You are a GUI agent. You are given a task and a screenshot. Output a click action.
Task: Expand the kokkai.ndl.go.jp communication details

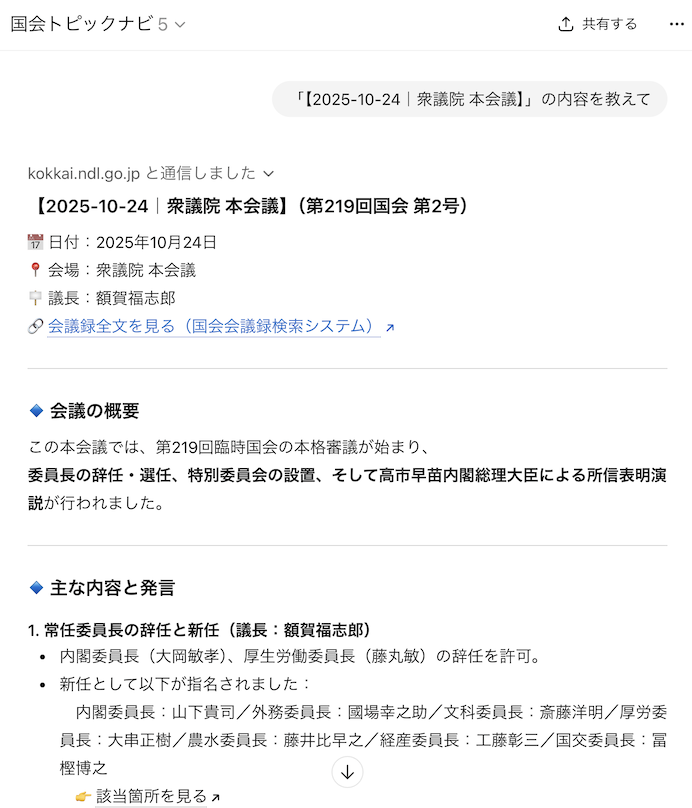150,173
